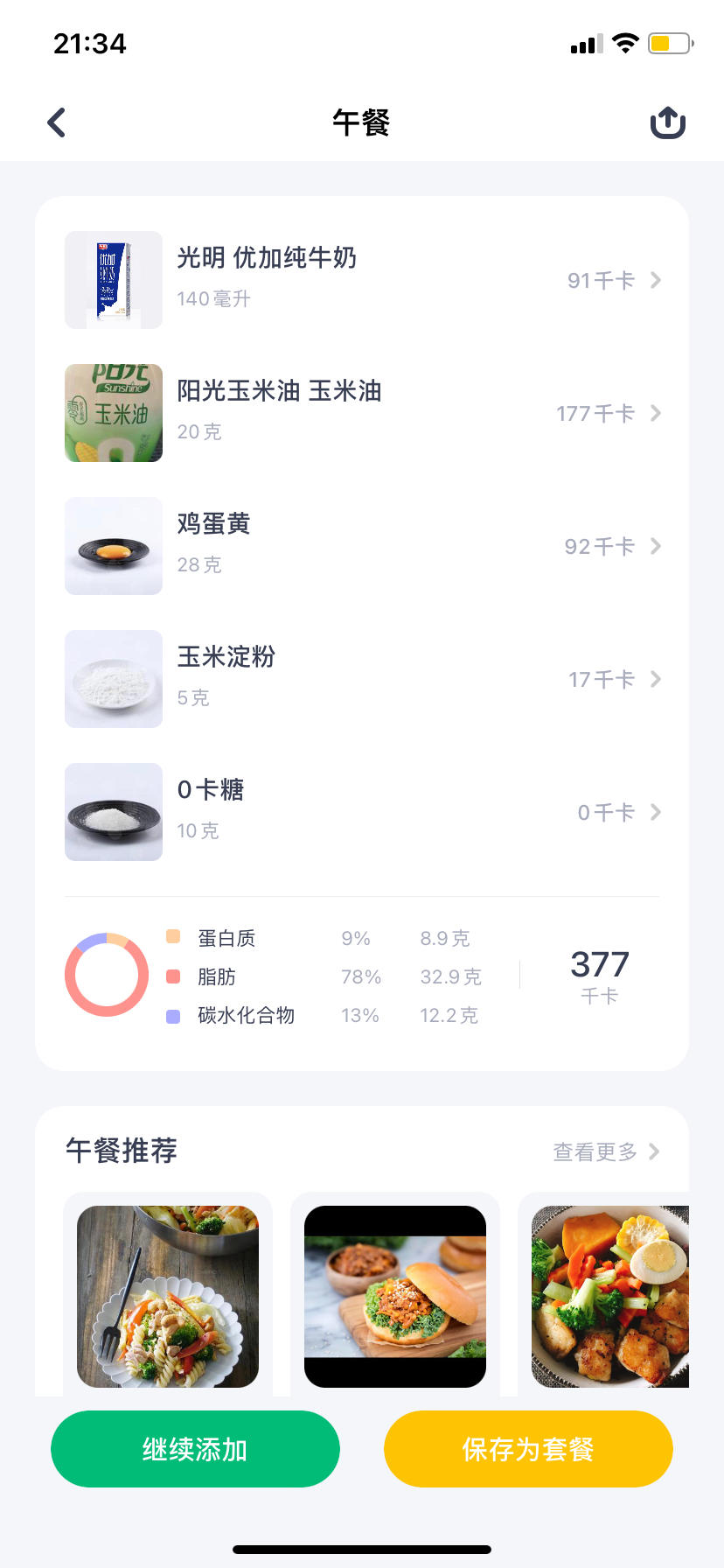Open the 玉米淀粉 item chevron
The height and width of the screenshot is (1568, 724).
(x=655, y=679)
